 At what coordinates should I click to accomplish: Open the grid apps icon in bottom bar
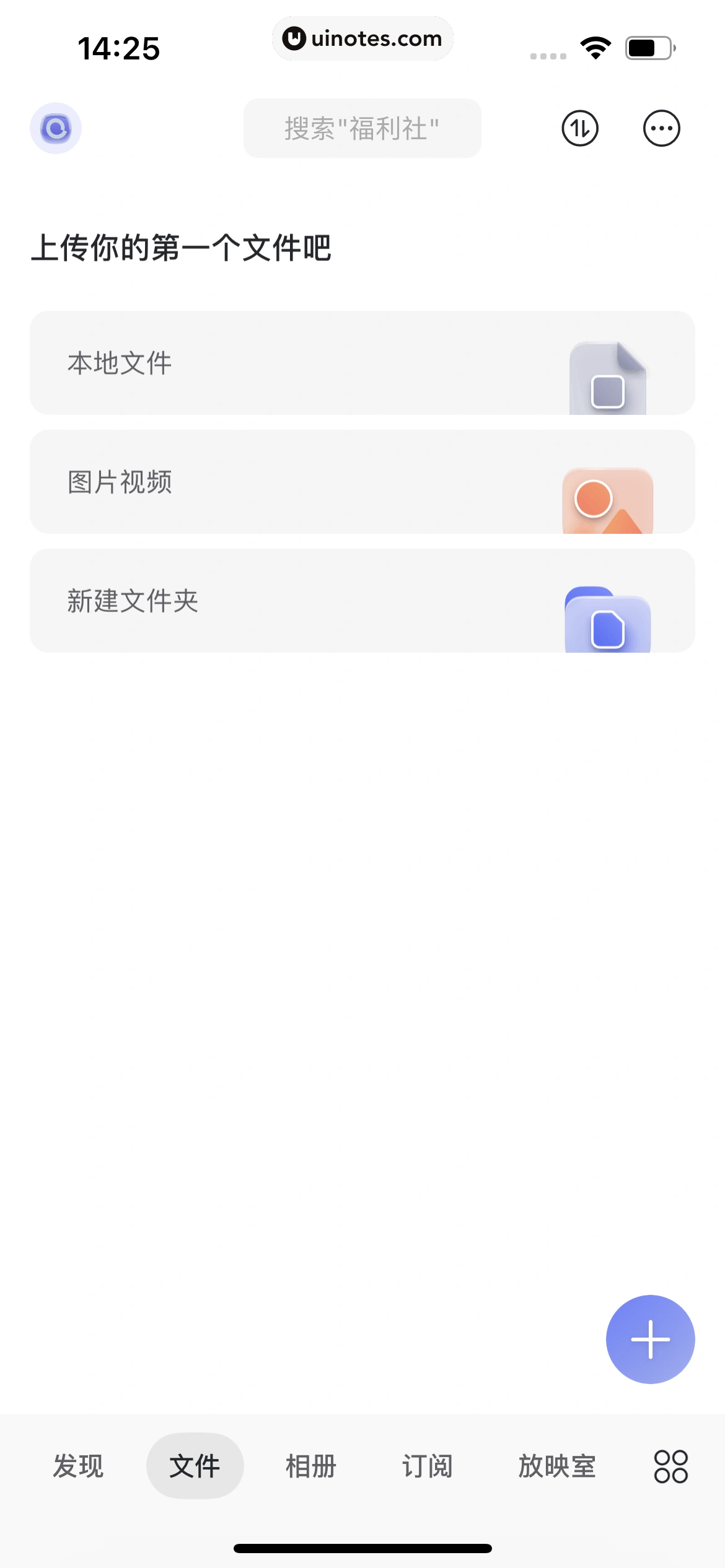point(671,1463)
